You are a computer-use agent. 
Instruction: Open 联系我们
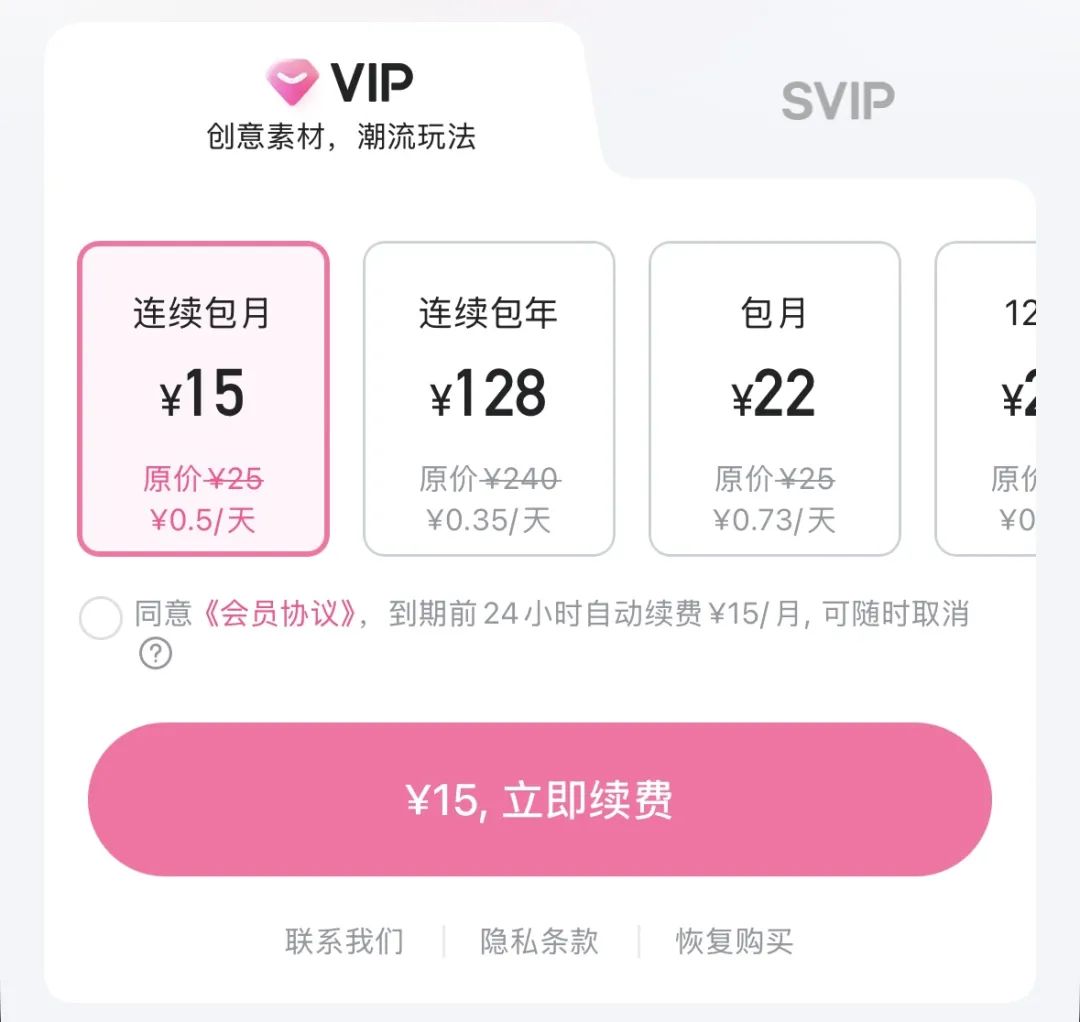344,941
